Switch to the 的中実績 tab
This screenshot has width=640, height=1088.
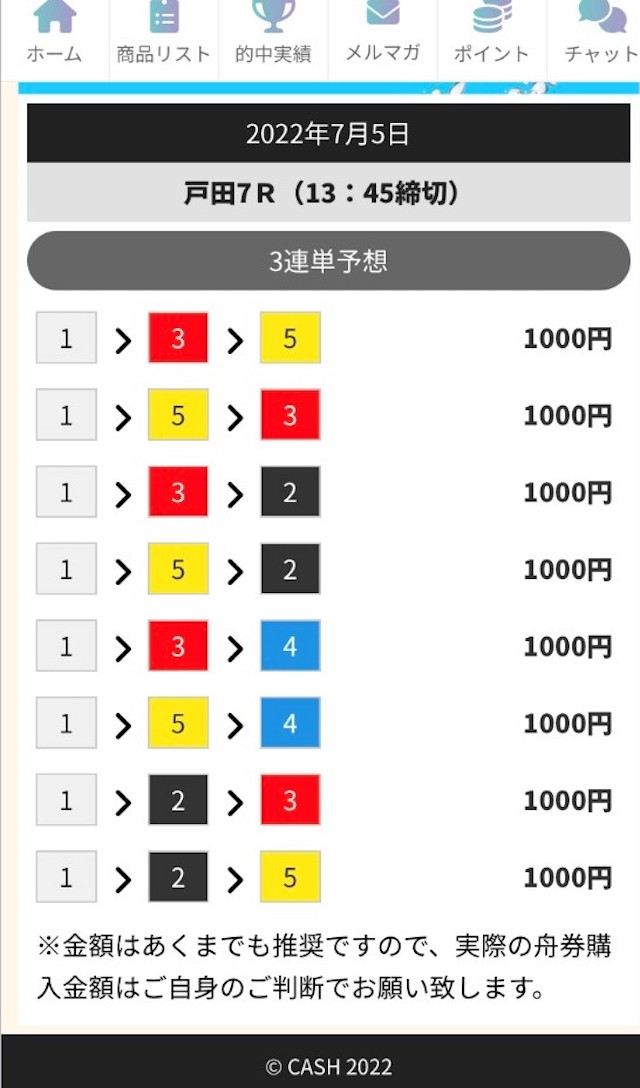(x=273, y=40)
